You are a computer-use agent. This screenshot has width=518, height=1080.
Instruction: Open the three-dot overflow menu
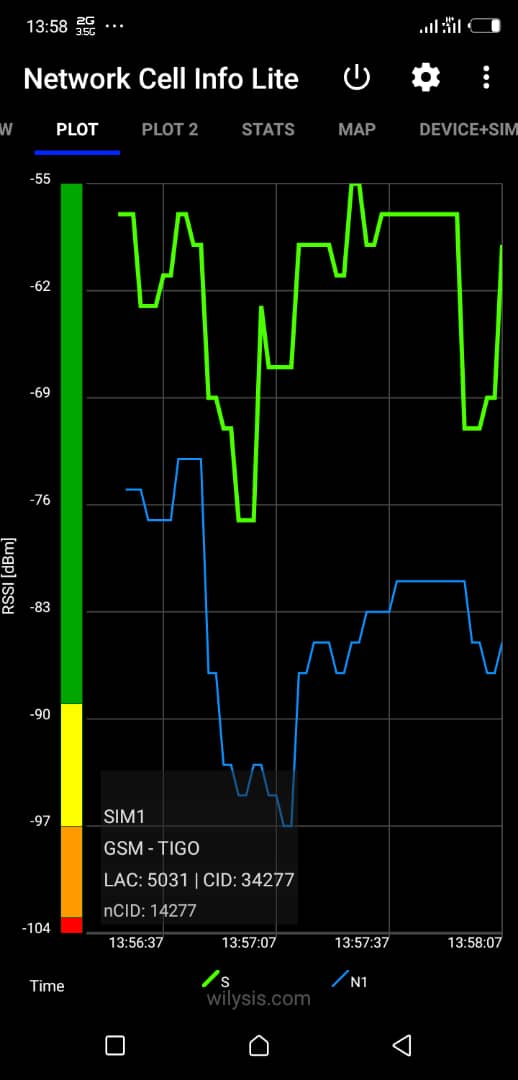(x=486, y=78)
